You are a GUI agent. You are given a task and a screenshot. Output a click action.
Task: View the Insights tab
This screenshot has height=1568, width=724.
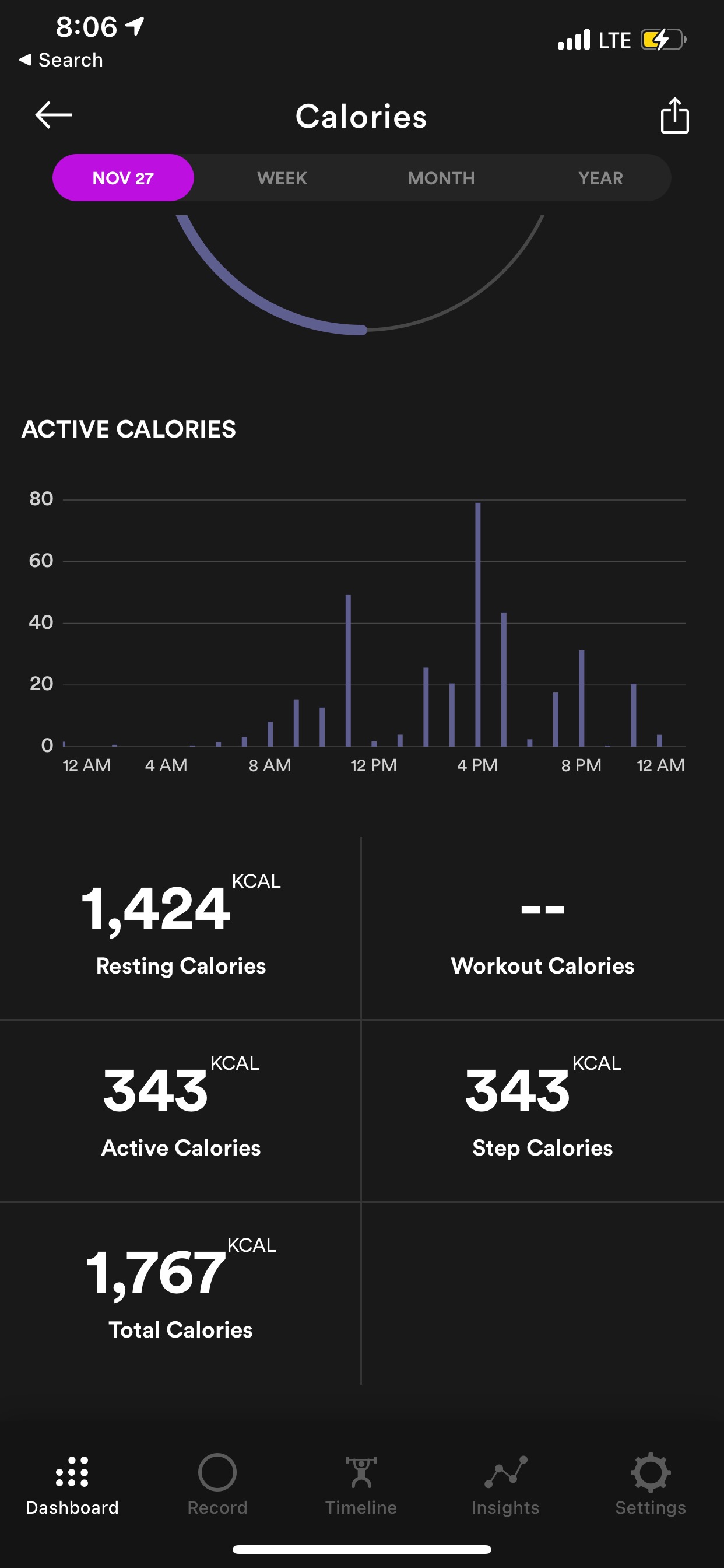click(x=505, y=1485)
